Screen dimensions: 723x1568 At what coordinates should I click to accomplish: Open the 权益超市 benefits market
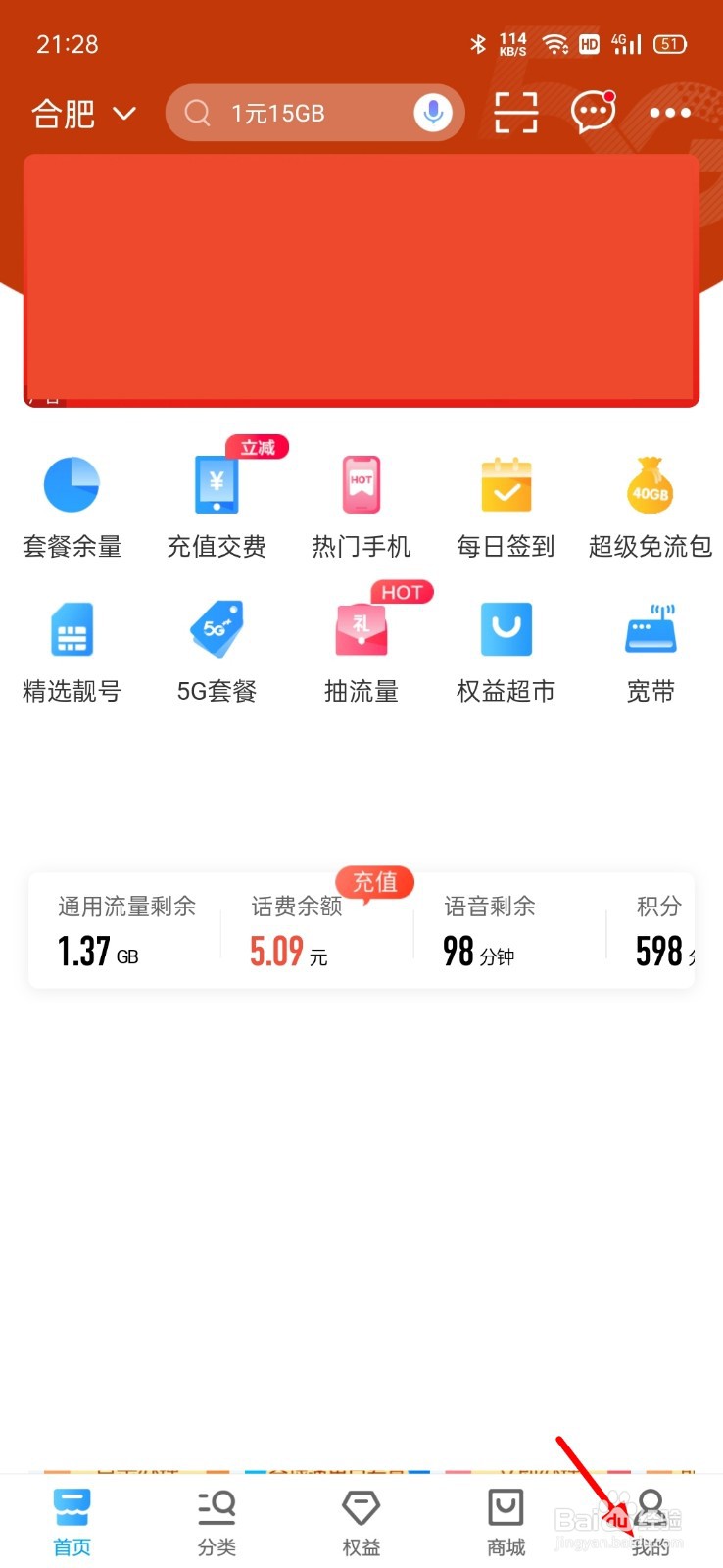pos(505,647)
